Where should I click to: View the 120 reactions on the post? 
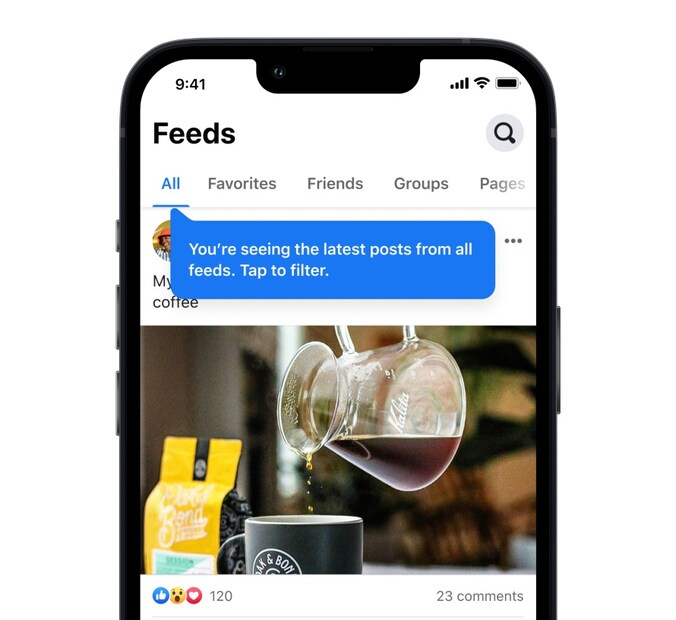point(193,596)
